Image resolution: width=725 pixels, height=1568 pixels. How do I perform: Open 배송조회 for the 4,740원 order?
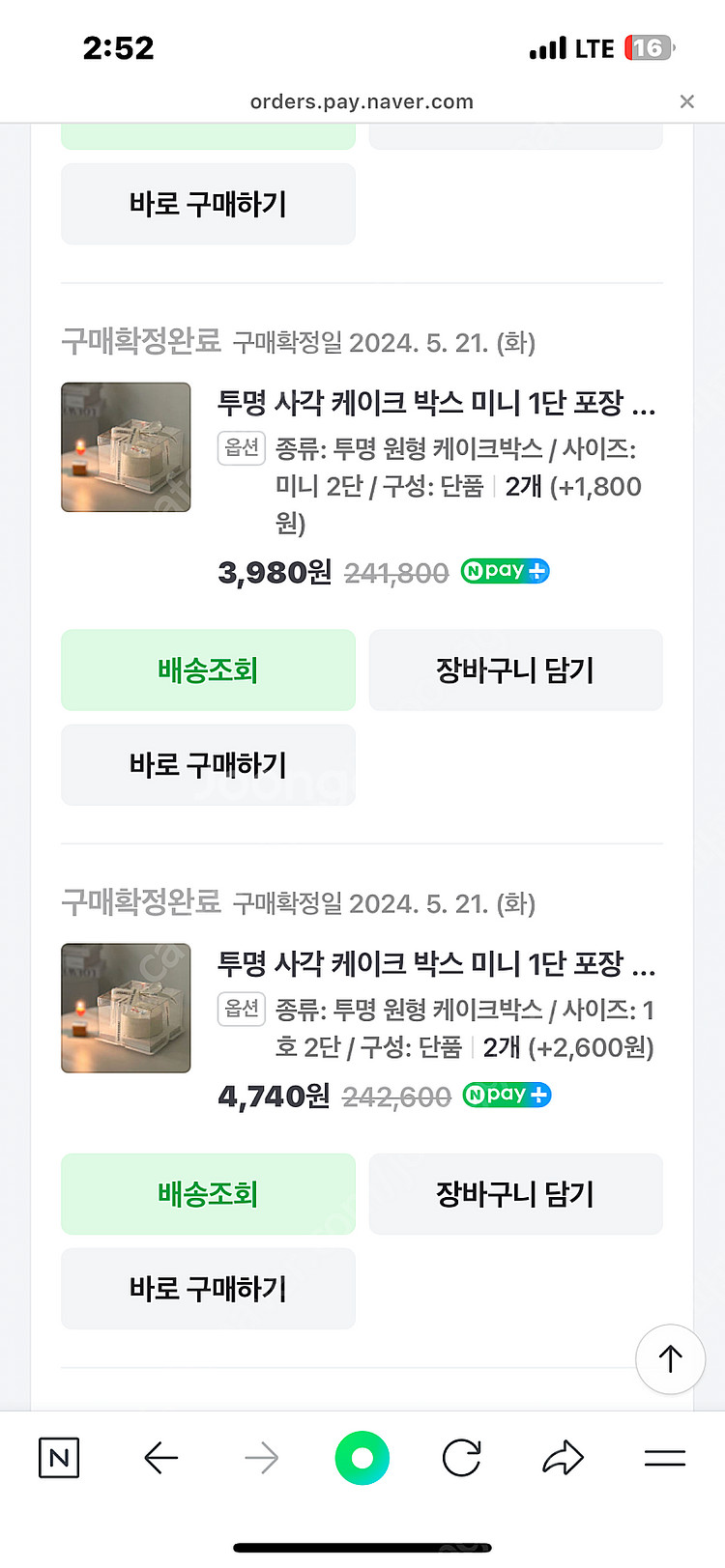208,1194
